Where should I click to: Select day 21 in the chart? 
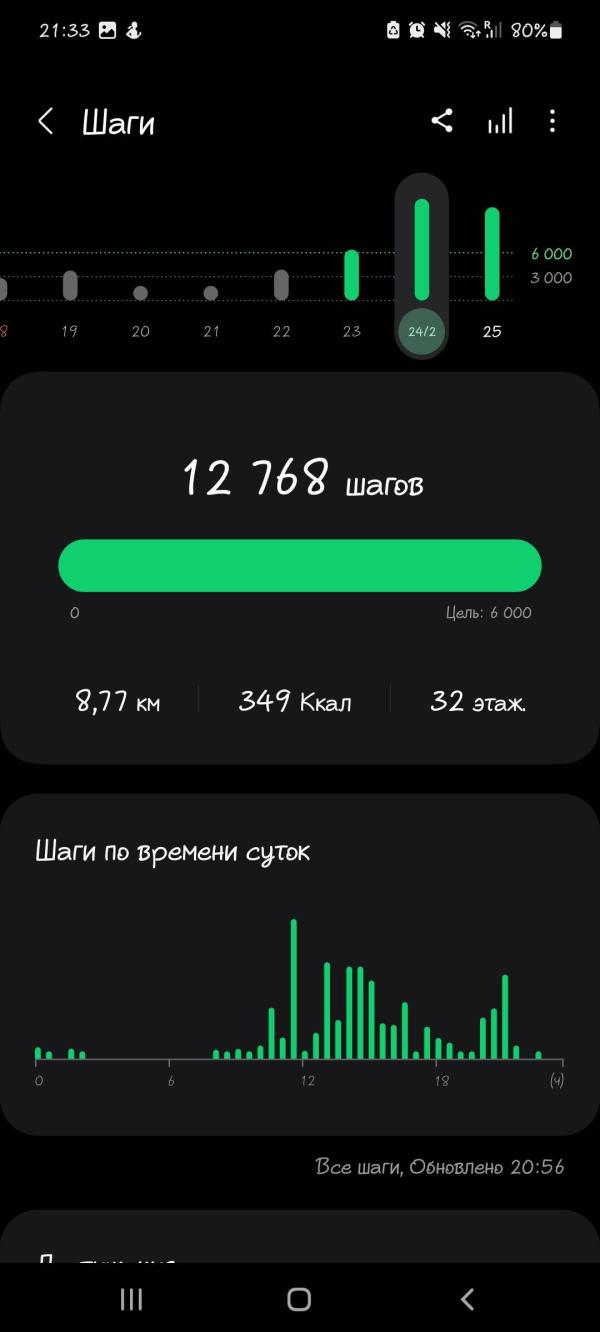(x=211, y=310)
